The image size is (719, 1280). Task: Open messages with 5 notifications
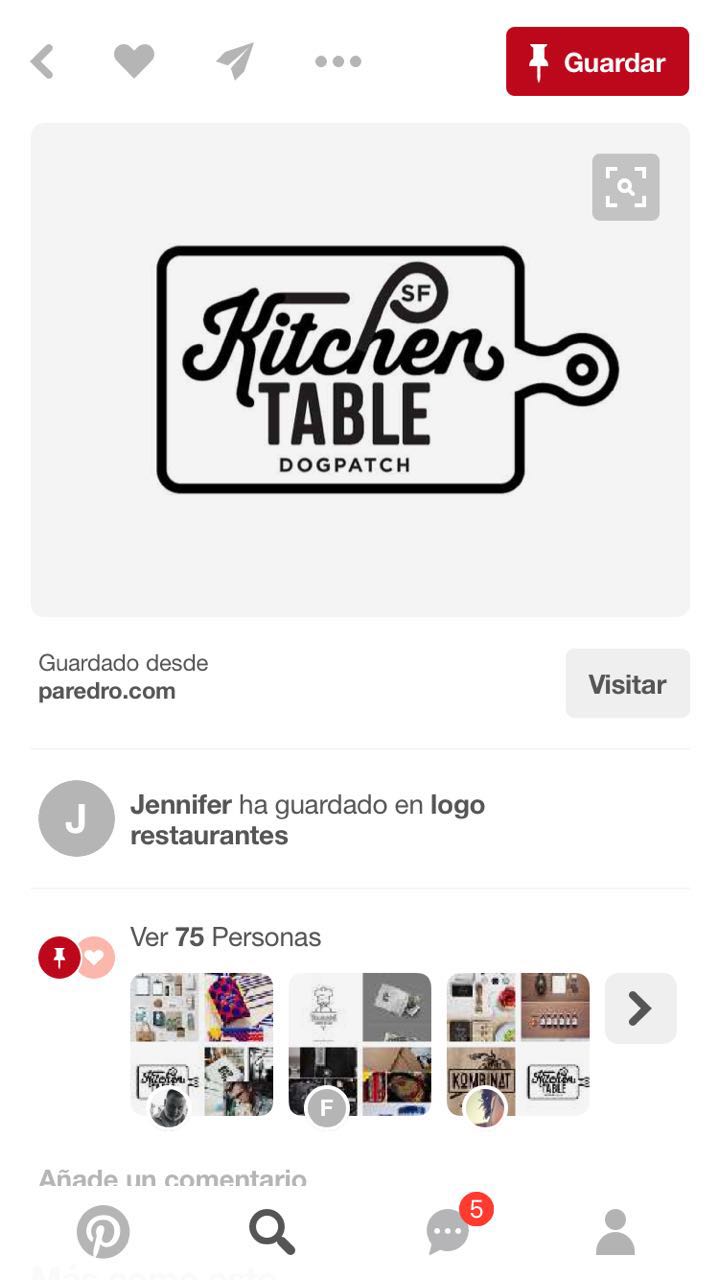coord(448,1231)
